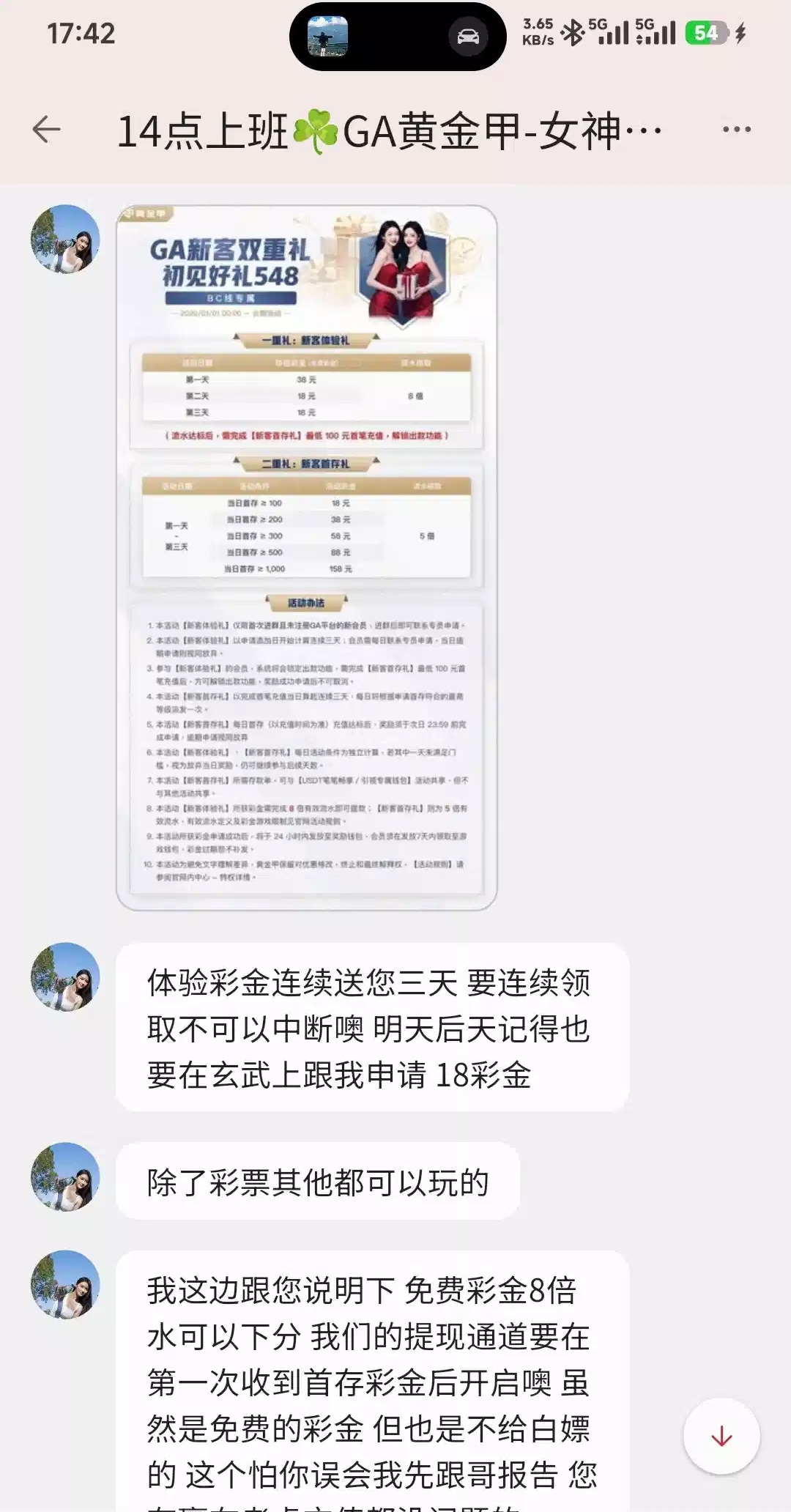791x1512 pixels.
Task: Open the Dynamic Island car activity
Action: coord(468,37)
